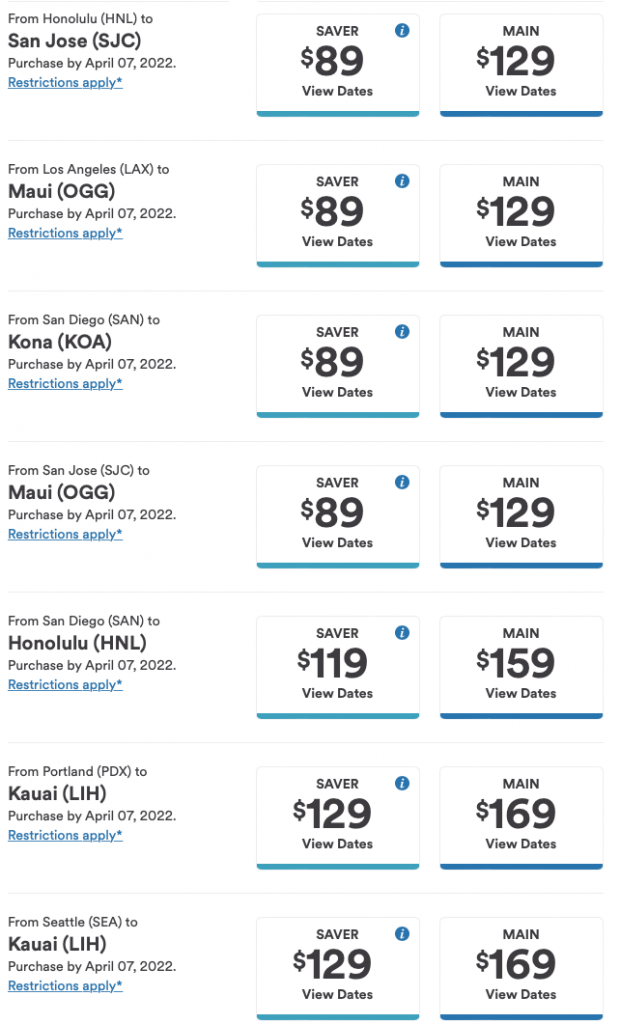This screenshot has height=1024, width=620.
Task: Open Restrictions apply link for San Diego to Kona
Action: click(x=65, y=383)
